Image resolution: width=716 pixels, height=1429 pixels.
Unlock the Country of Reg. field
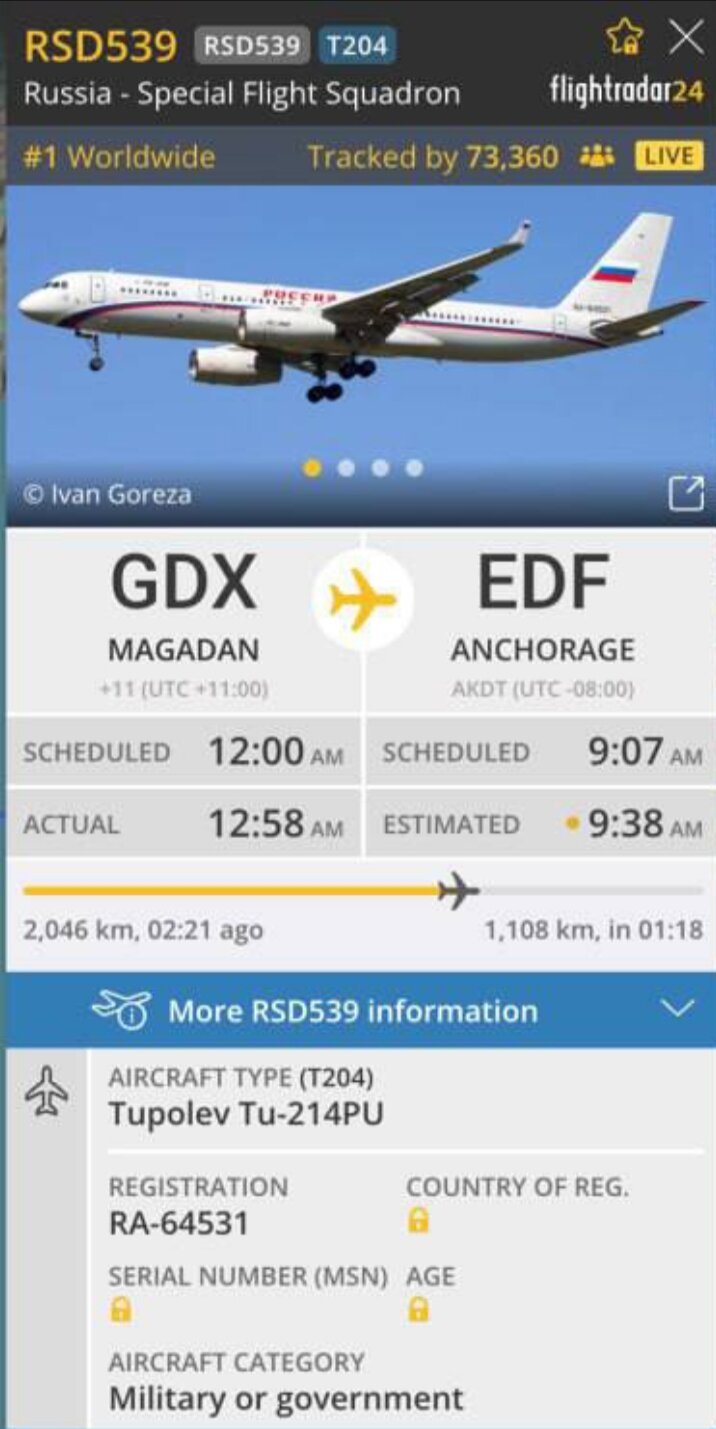click(x=418, y=1220)
